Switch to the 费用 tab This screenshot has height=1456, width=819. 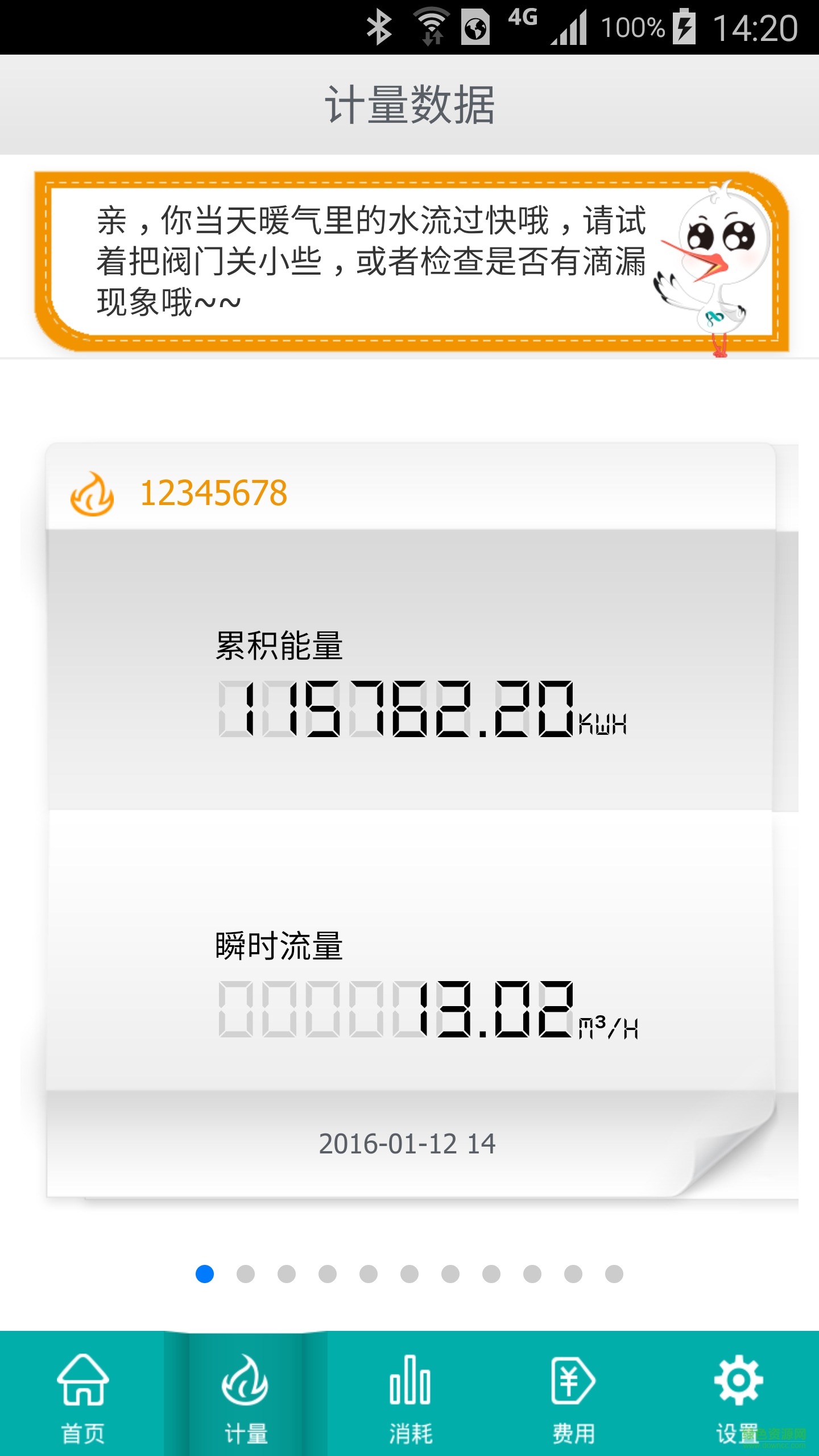tap(573, 1399)
